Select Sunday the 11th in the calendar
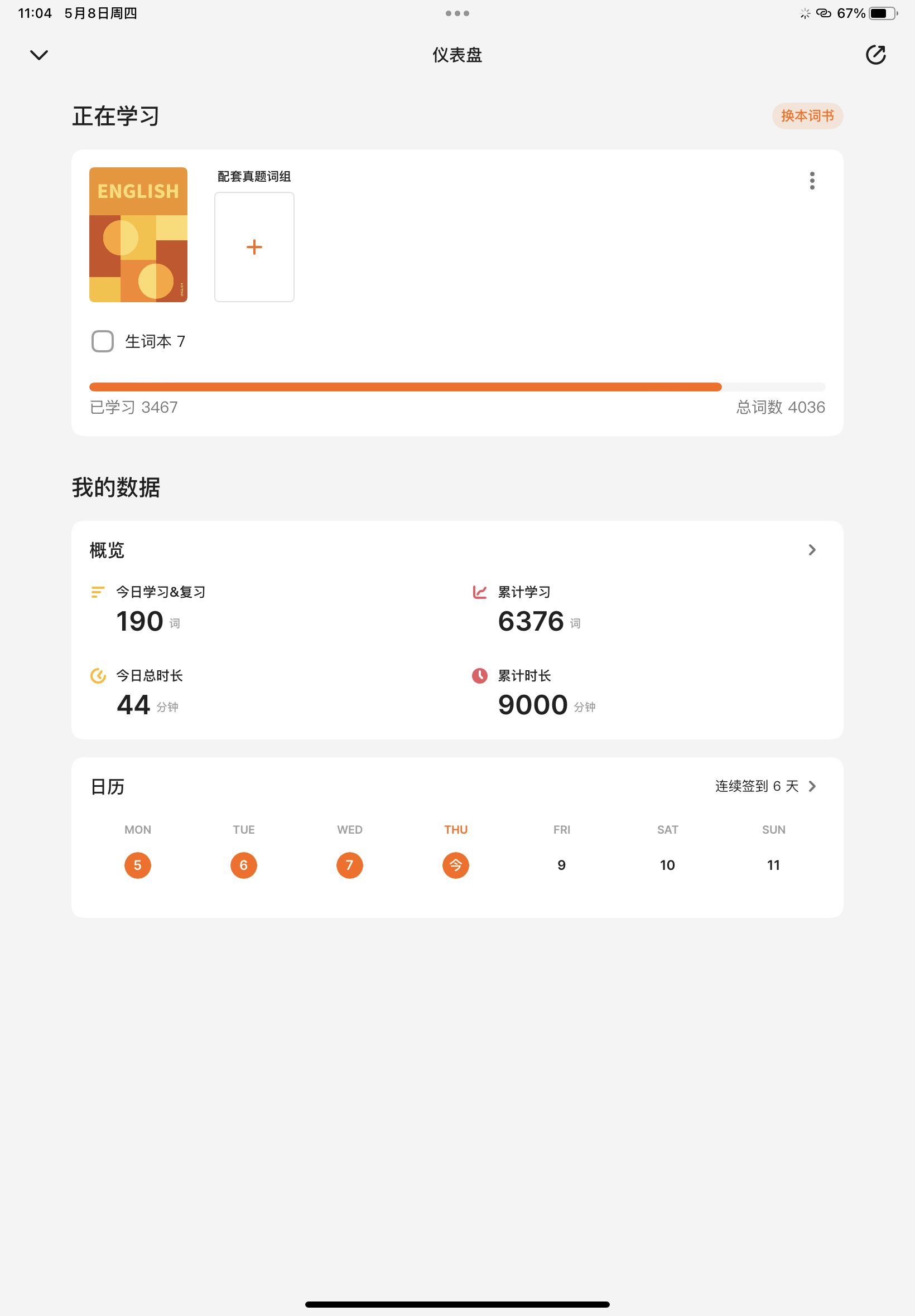The image size is (915, 1316). click(x=773, y=865)
